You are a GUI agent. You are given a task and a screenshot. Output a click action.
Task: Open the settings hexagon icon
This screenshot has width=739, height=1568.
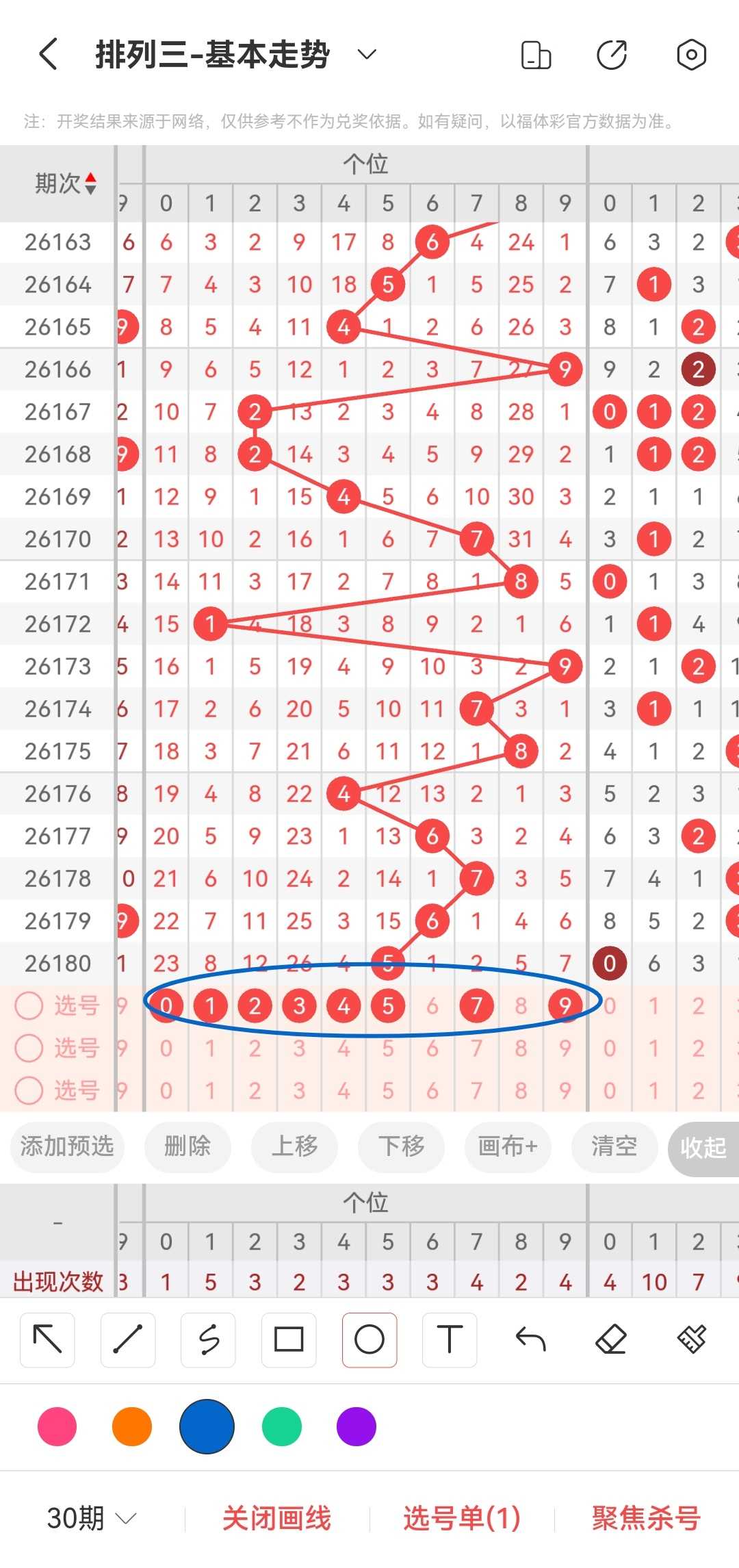coord(691,55)
